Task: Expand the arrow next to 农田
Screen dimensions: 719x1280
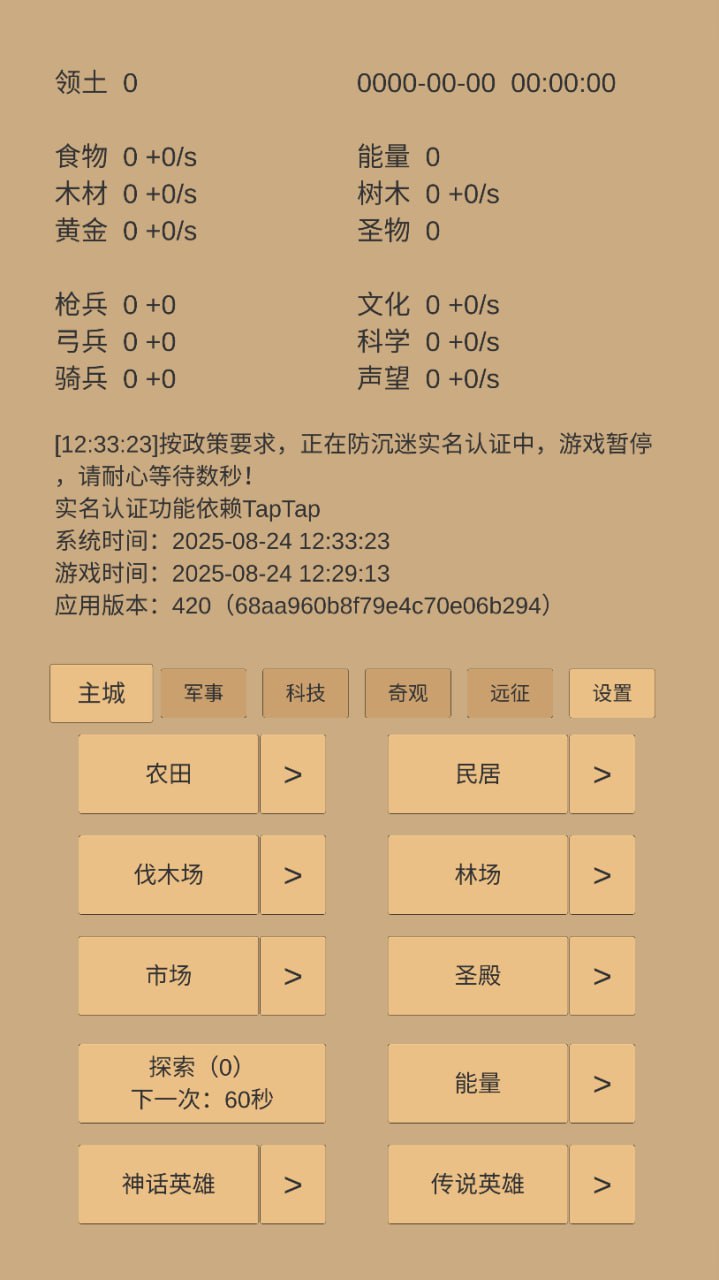Action: 293,774
